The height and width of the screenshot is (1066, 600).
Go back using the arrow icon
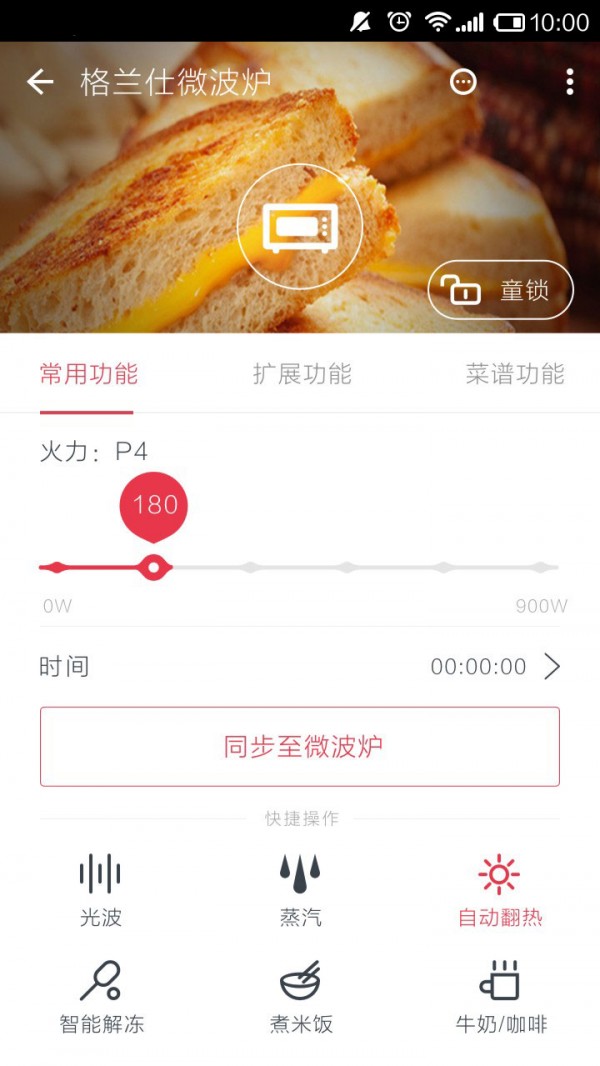click(40, 82)
